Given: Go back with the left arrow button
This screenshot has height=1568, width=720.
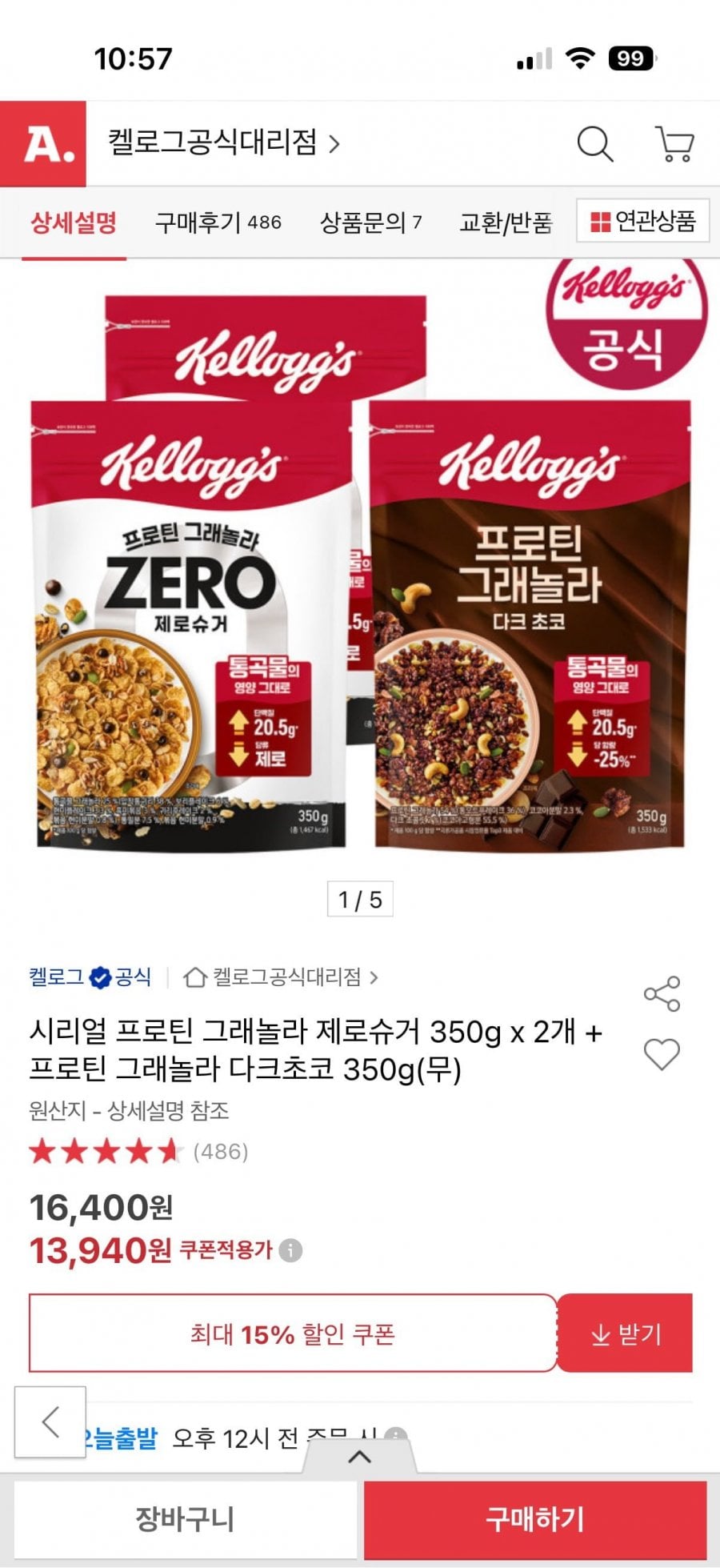Looking at the screenshot, I should 50,1422.
